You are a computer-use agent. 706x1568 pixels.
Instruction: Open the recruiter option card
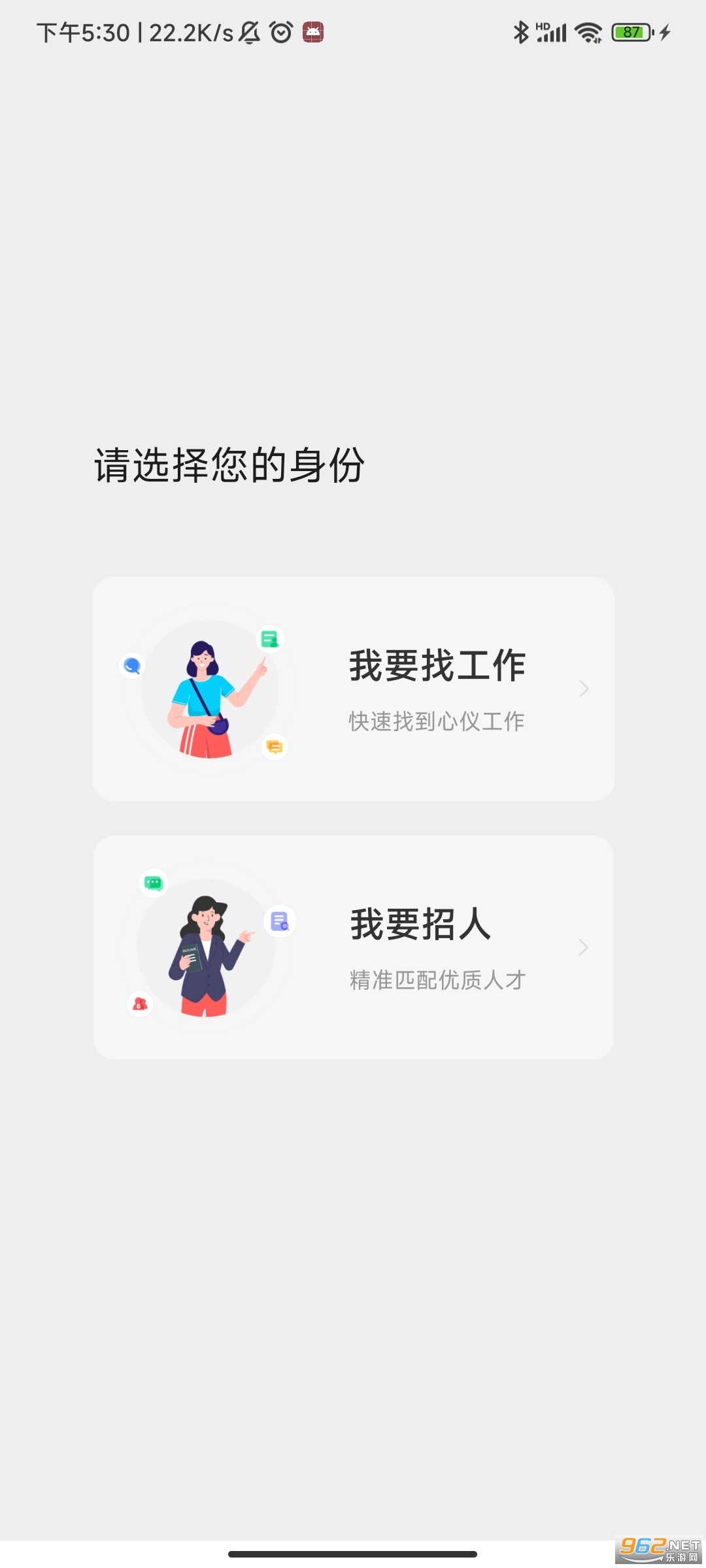[x=353, y=947]
